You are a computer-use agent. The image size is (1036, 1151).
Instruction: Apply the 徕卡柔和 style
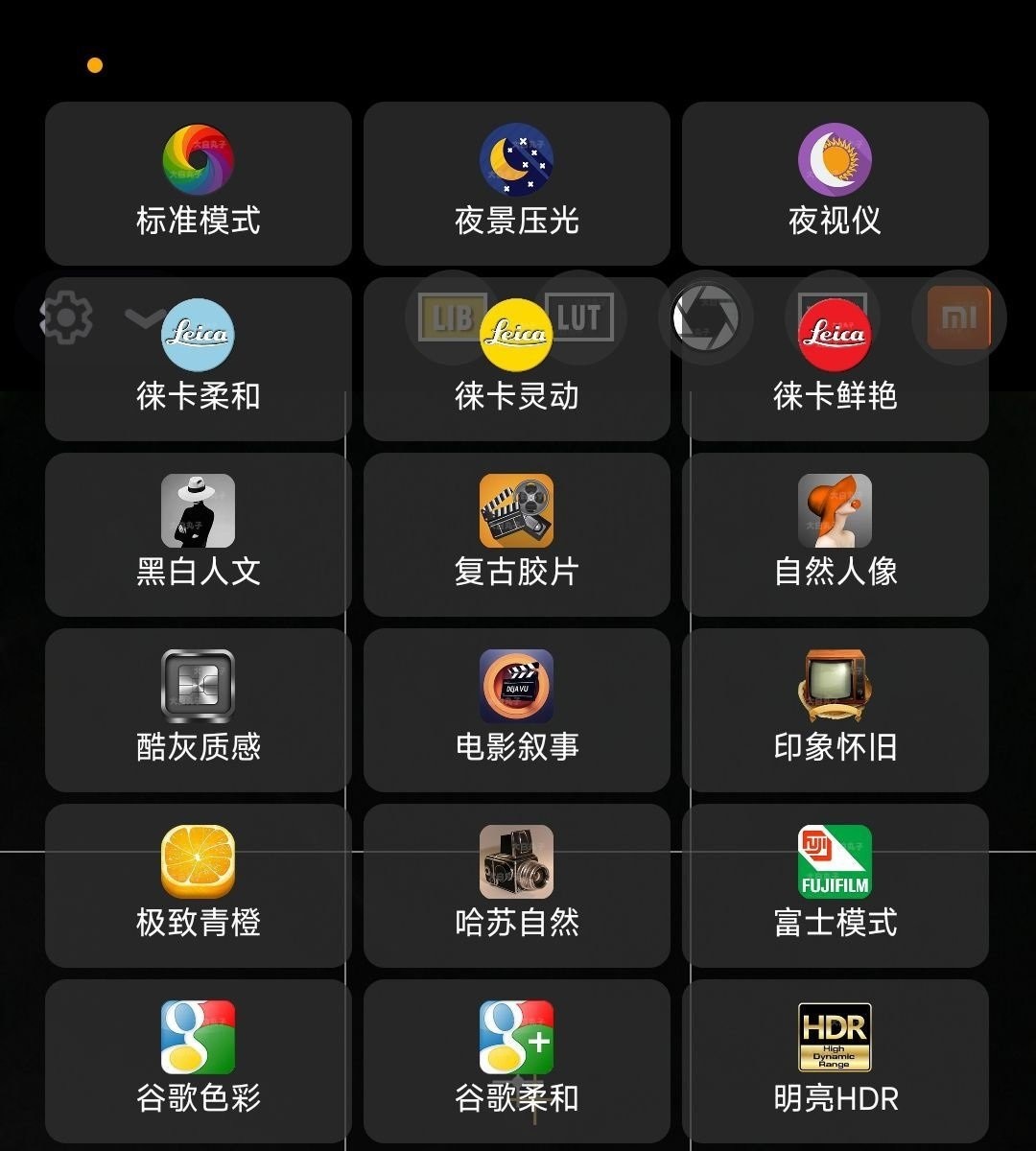tap(199, 360)
